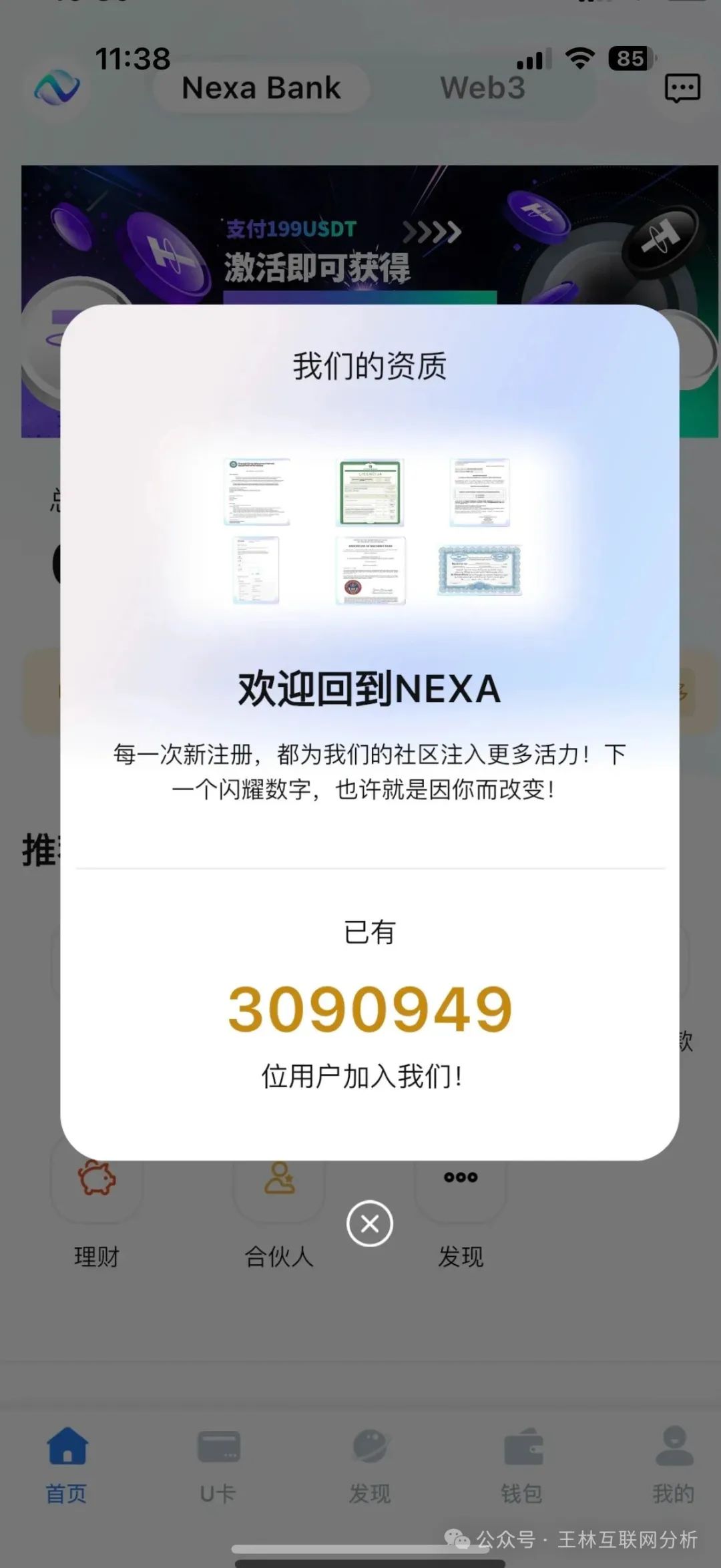Open the 首页 home tab
This screenshot has height=1568, width=721.
pos(67,1464)
